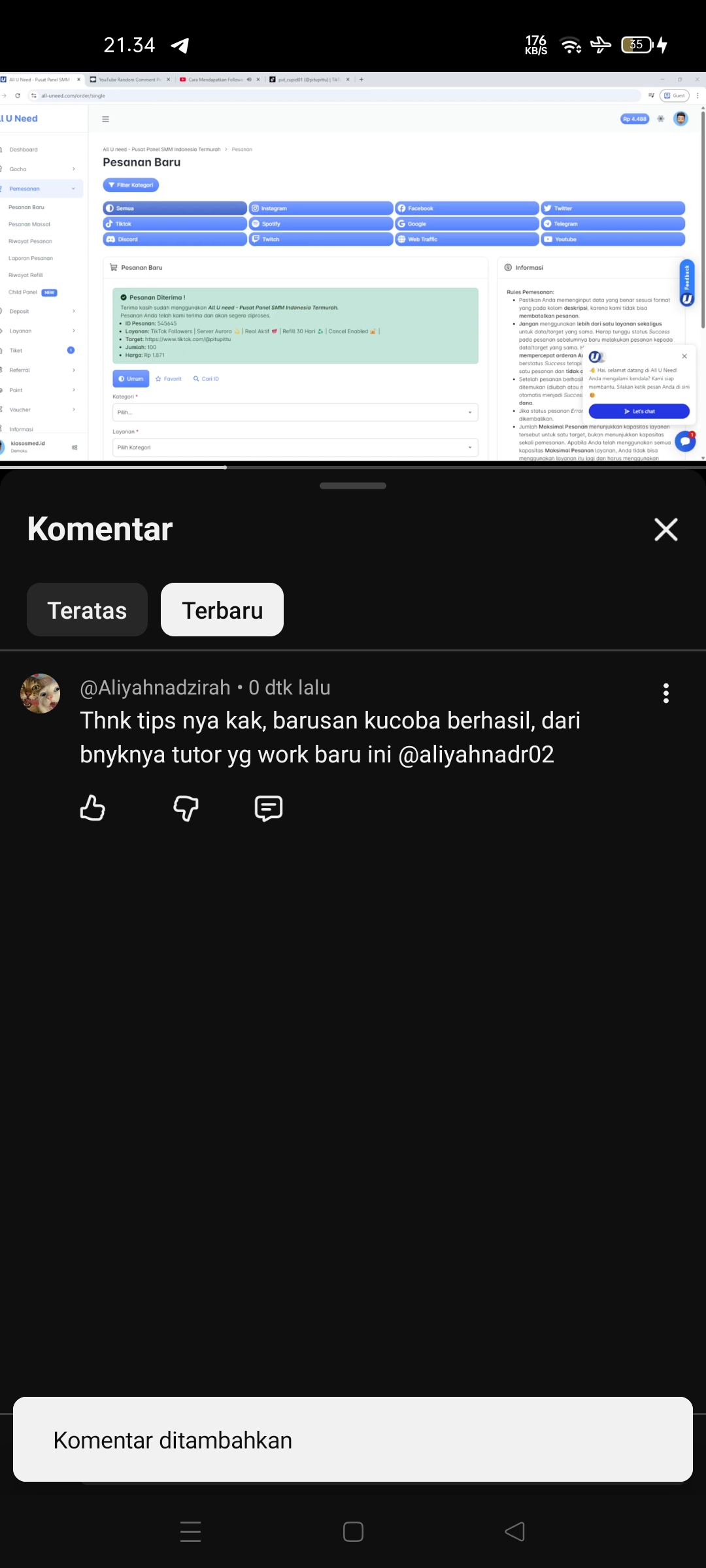
Task: Dislike the comment from @Aliyahnadzirah
Action: coord(186,808)
